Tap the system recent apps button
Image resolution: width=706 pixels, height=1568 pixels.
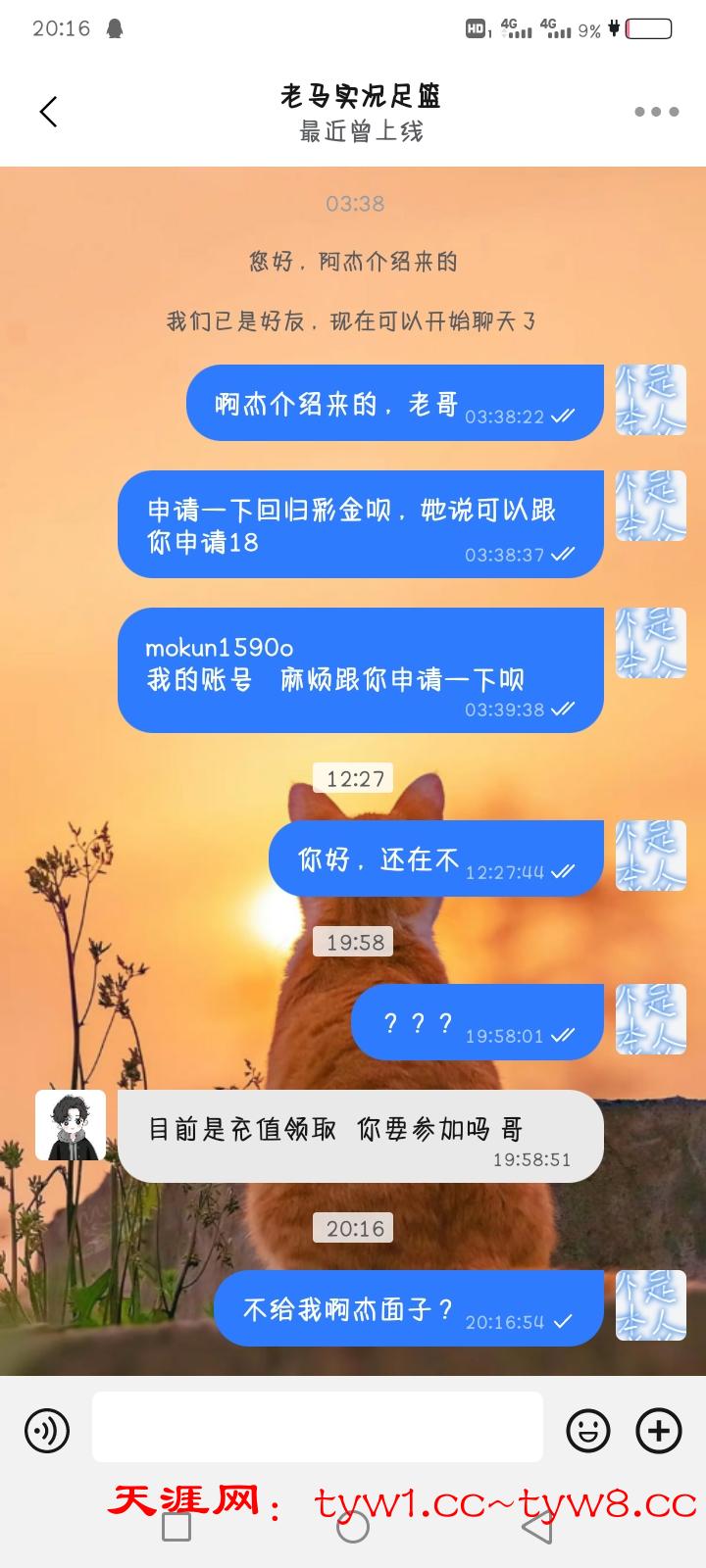pyautogui.click(x=176, y=1526)
